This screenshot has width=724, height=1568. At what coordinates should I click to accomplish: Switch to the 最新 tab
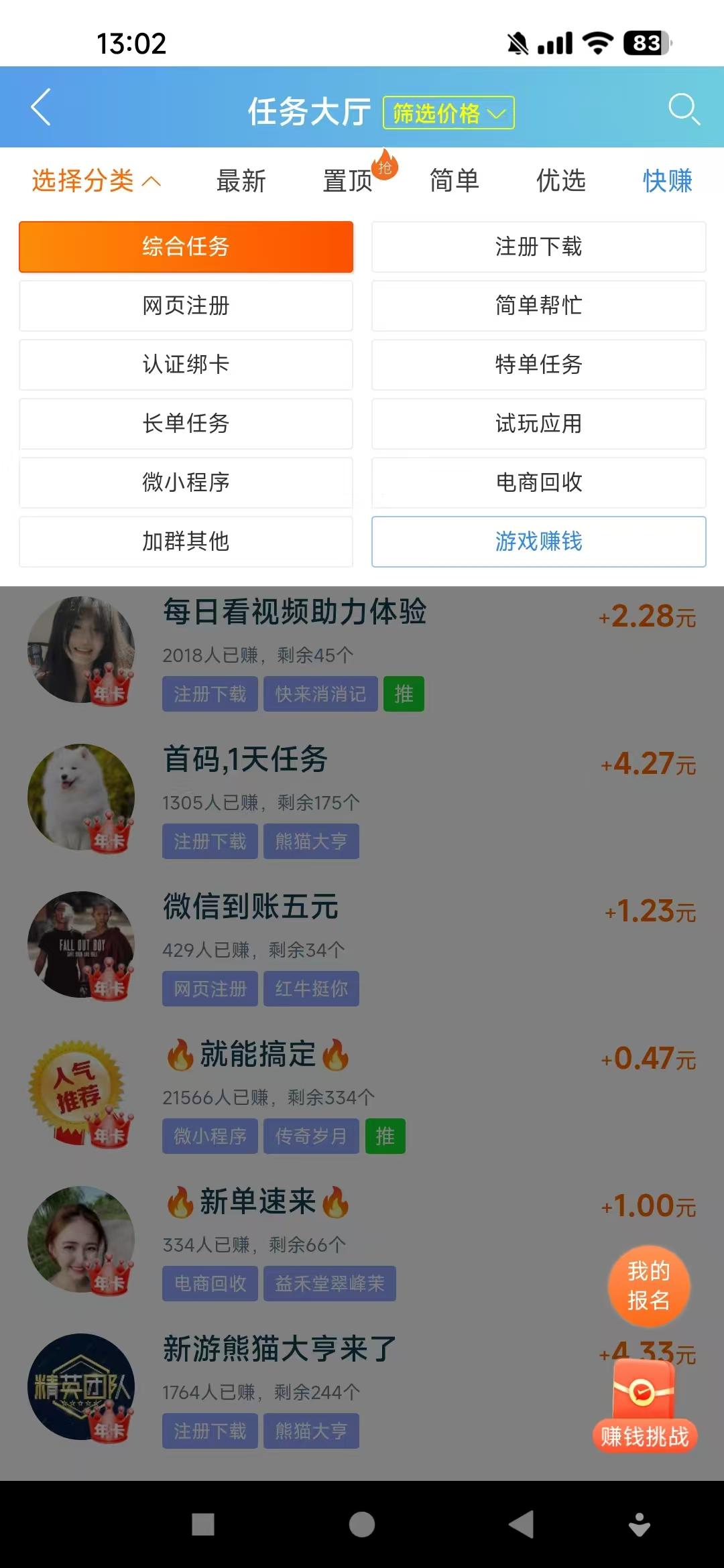[241, 181]
